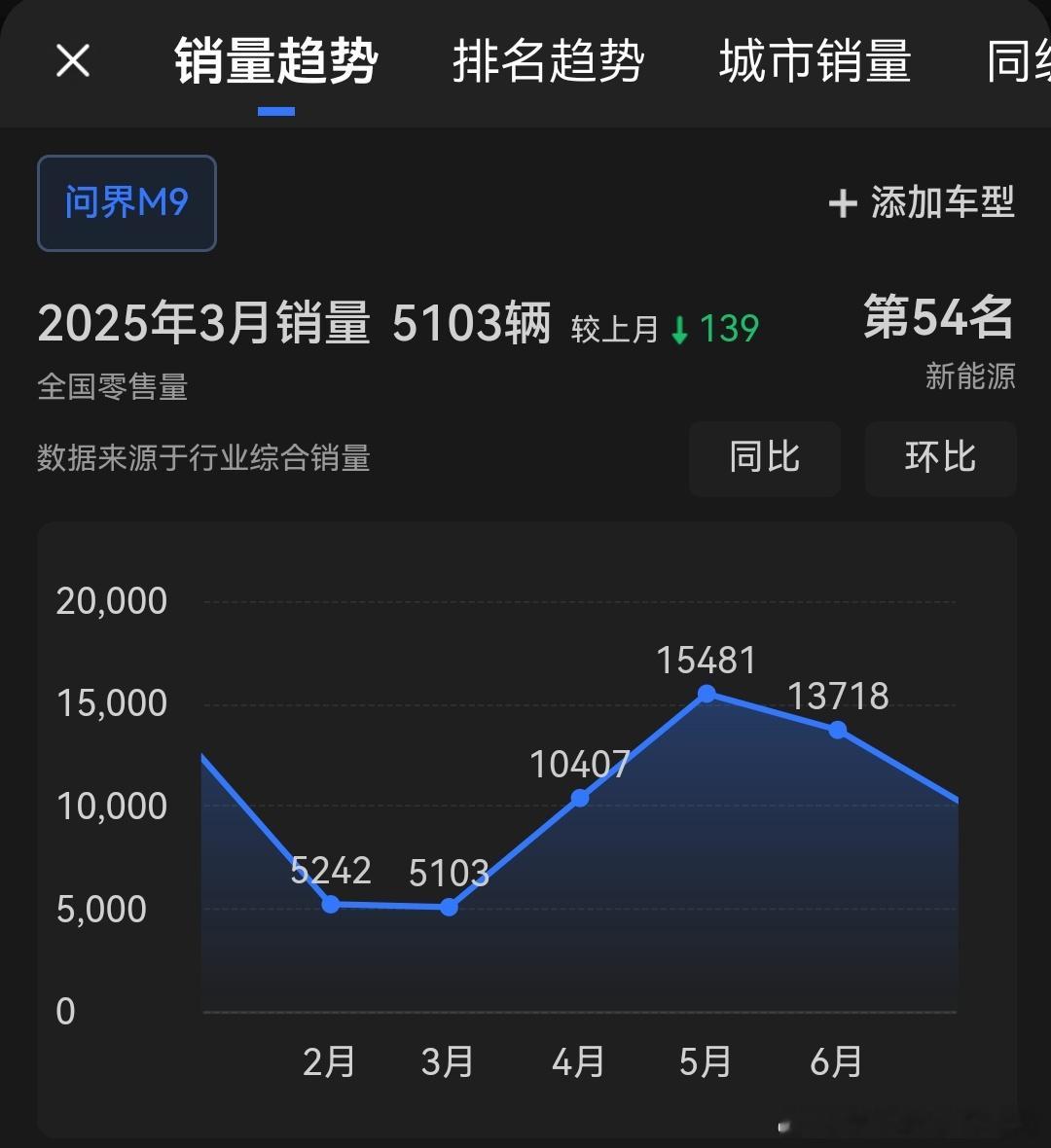Click the 10407 data point marker for April
The height and width of the screenshot is (1148, 1051).
pos(578,798)
